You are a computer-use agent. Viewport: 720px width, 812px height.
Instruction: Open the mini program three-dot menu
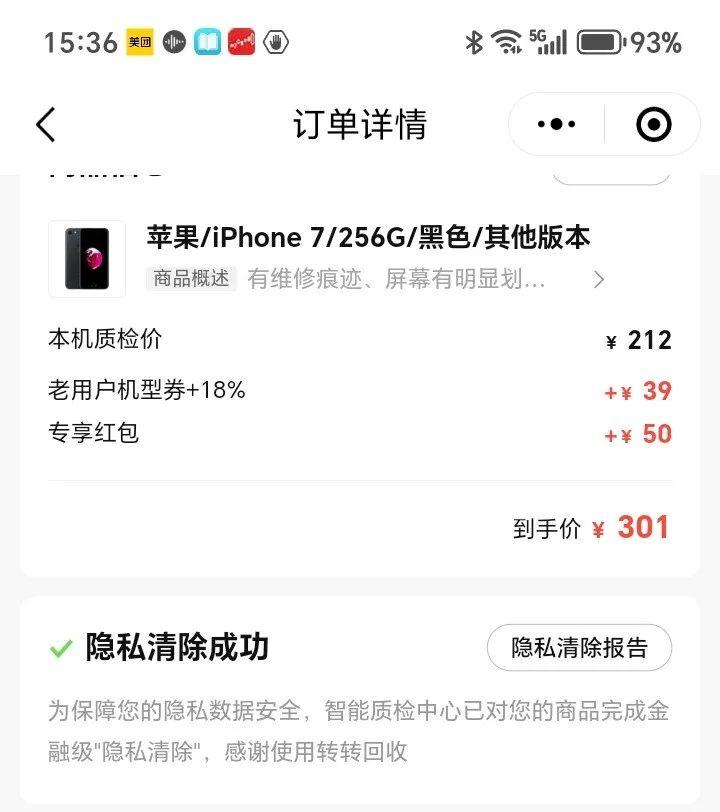(556, 125)
